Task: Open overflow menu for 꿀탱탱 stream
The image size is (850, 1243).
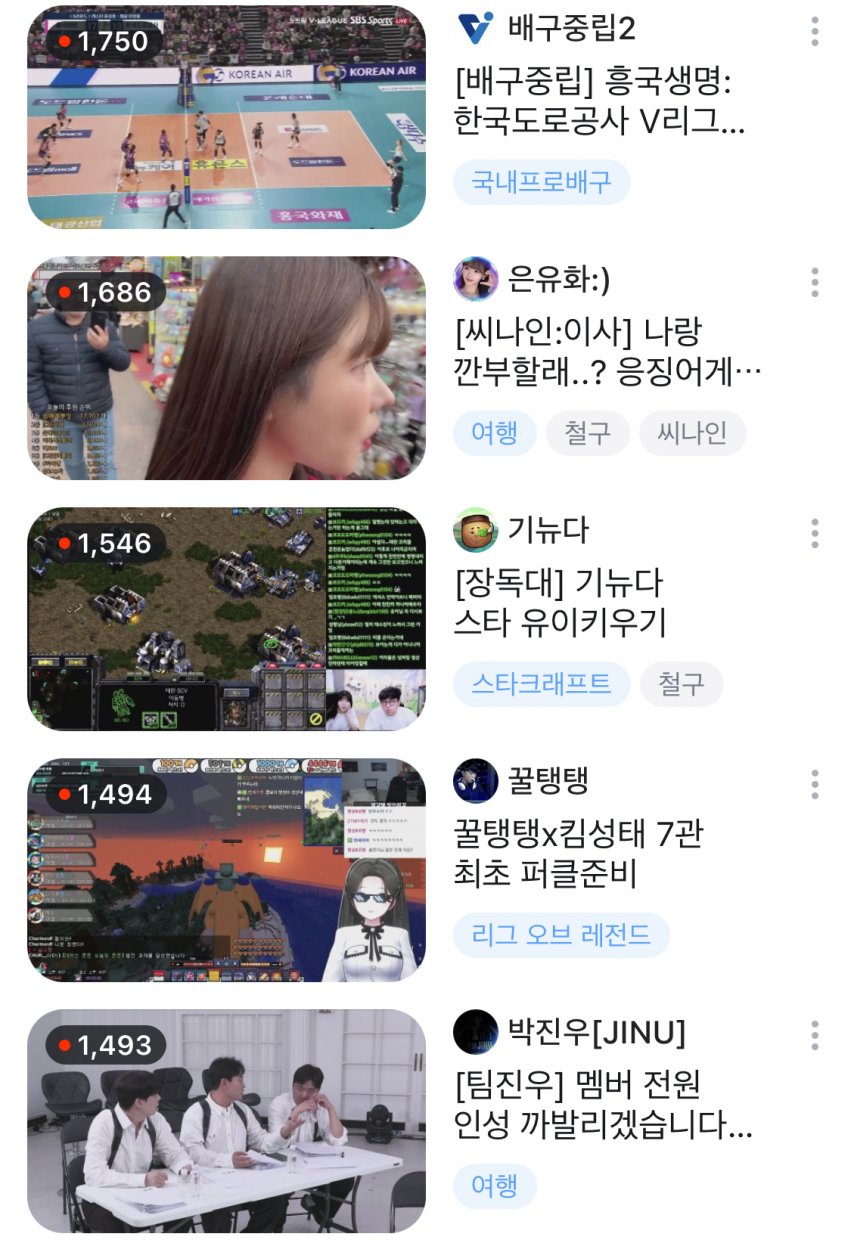Action: coord(815,784)
